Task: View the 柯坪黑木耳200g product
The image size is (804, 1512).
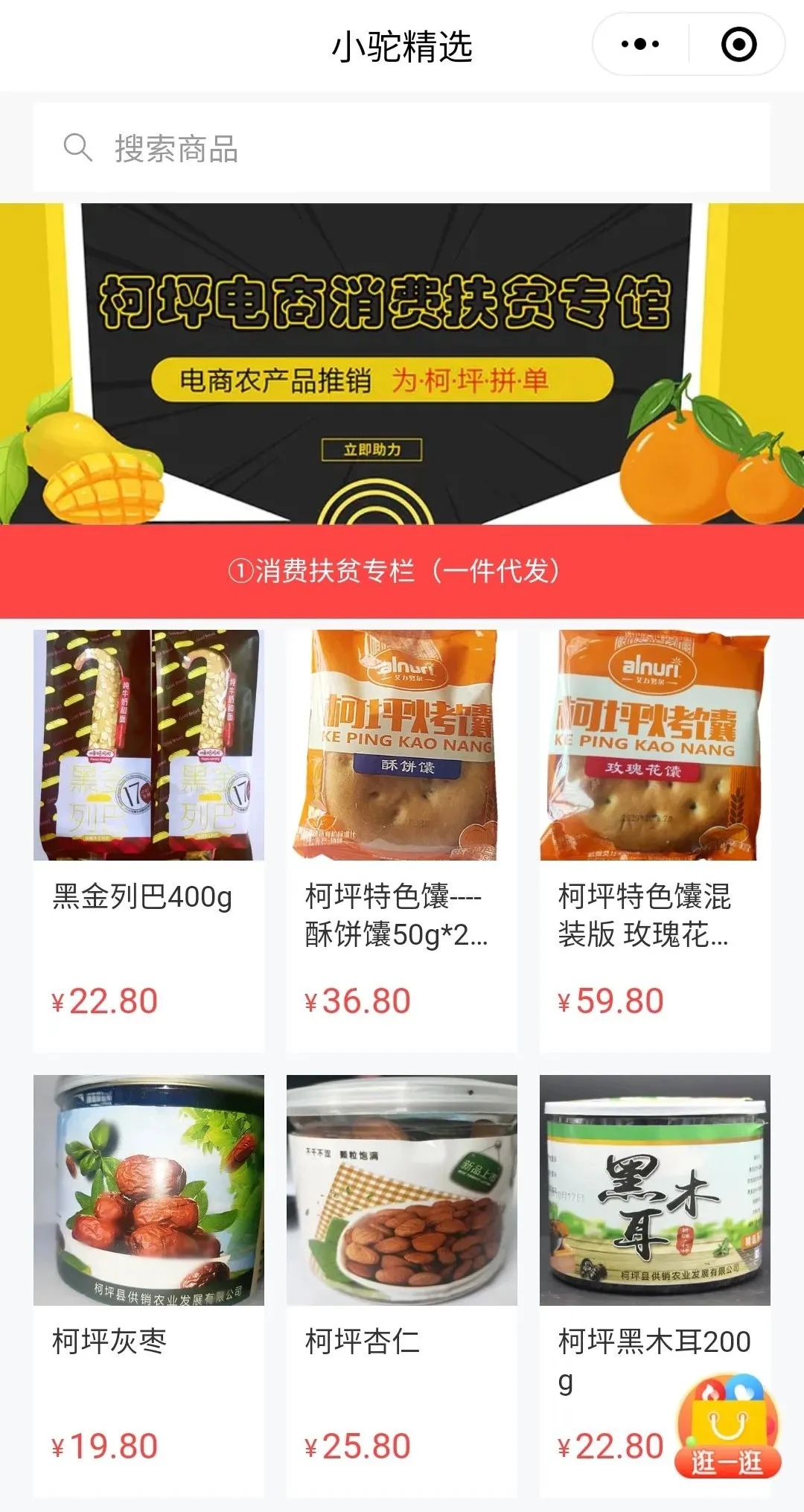Action: [640, 1191]
